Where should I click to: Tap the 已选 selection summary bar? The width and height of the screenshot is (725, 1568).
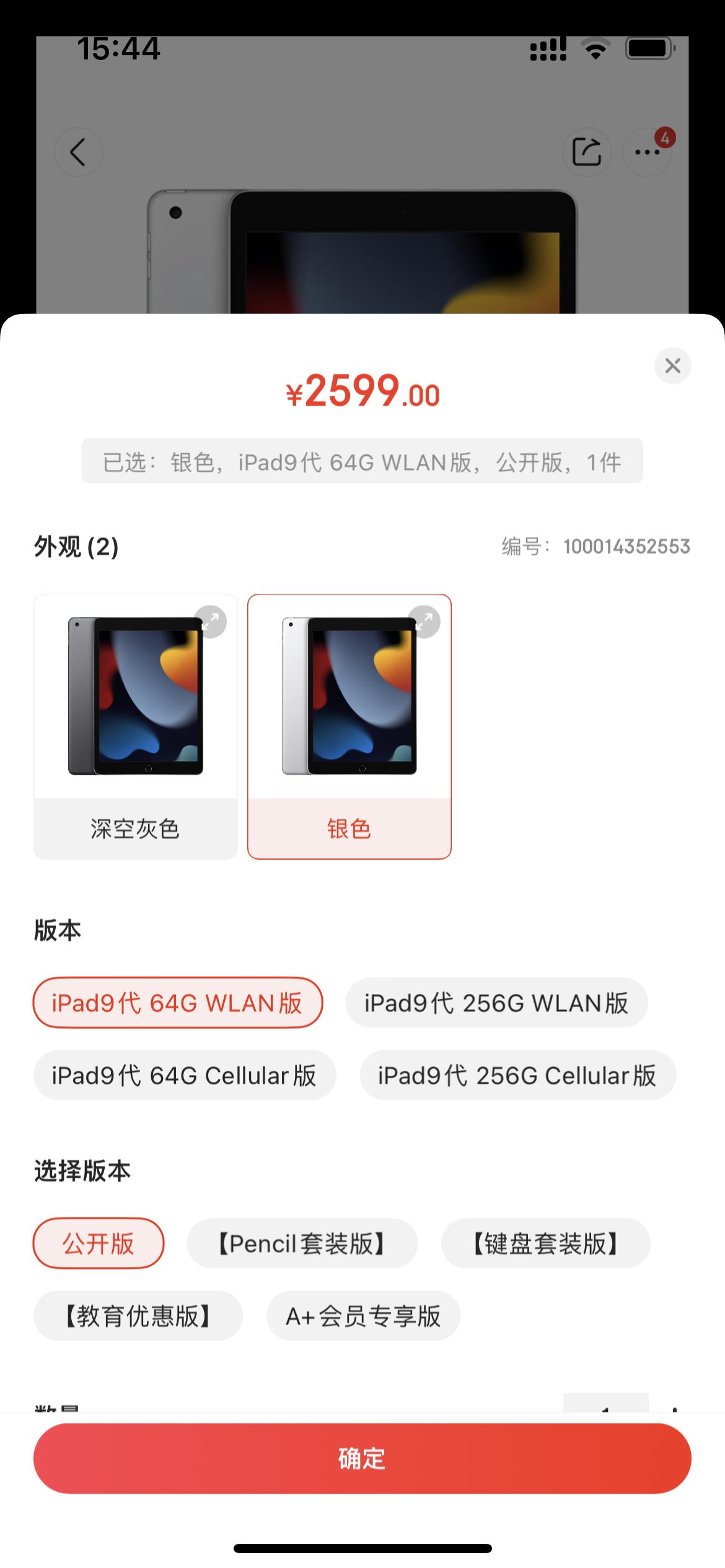pos(362,460)
